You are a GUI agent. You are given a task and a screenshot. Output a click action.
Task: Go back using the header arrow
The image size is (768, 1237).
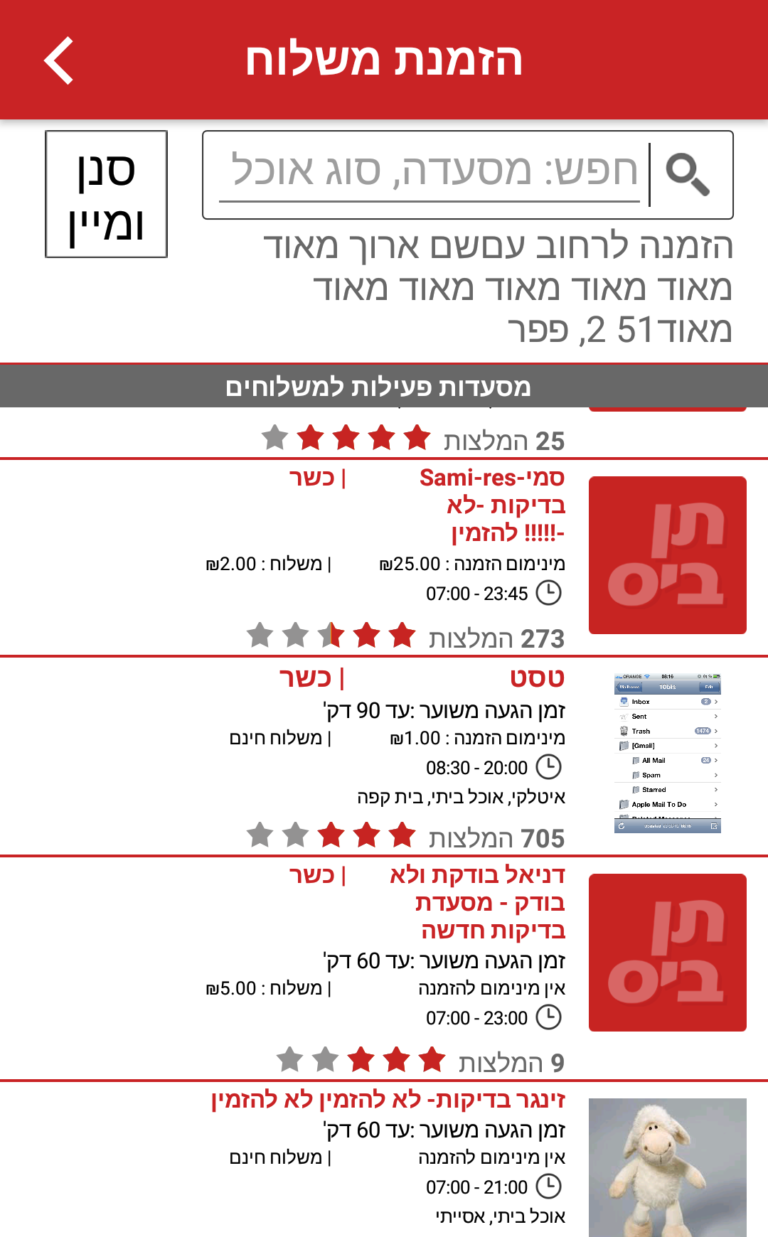click(59, 60)
